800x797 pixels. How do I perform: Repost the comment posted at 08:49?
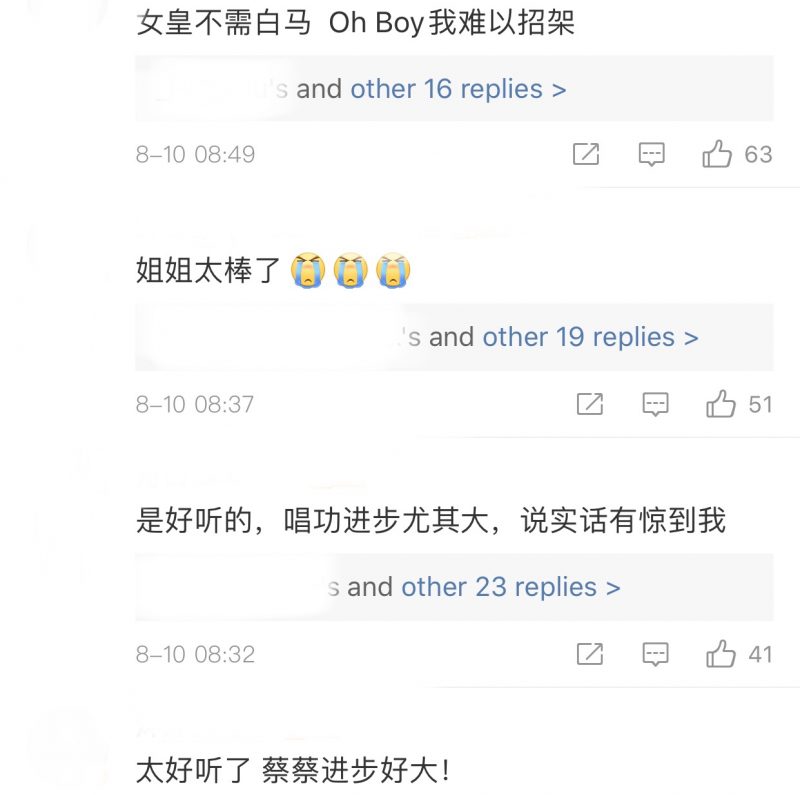586,154
